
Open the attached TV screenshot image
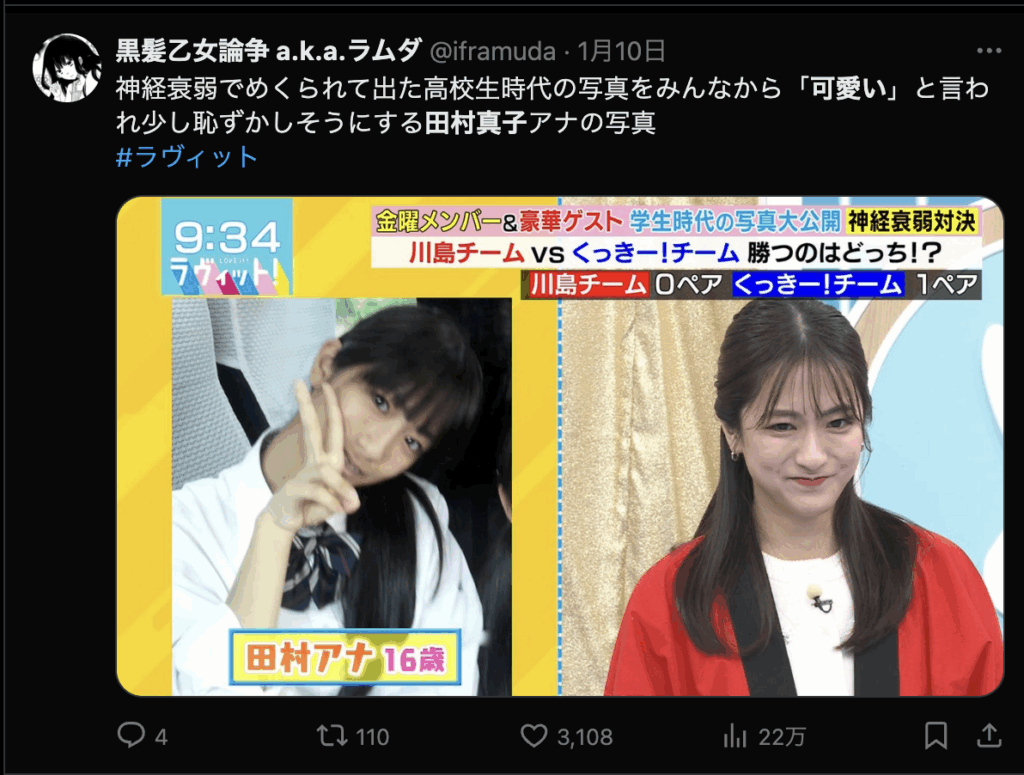coord(560,445)
